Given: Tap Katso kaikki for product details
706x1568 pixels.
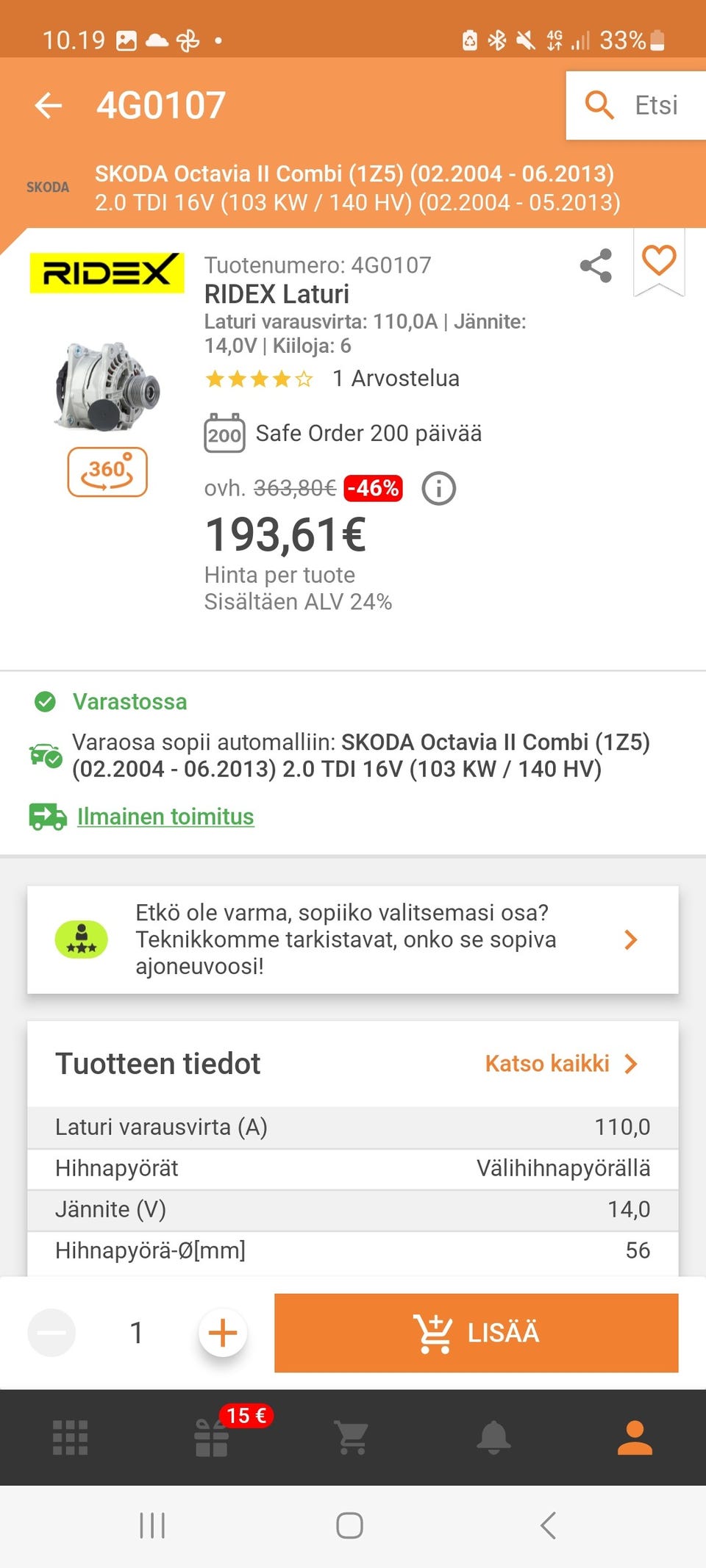Looking at the screenshot, I should pyautogui.click(x=560, y=1064).
